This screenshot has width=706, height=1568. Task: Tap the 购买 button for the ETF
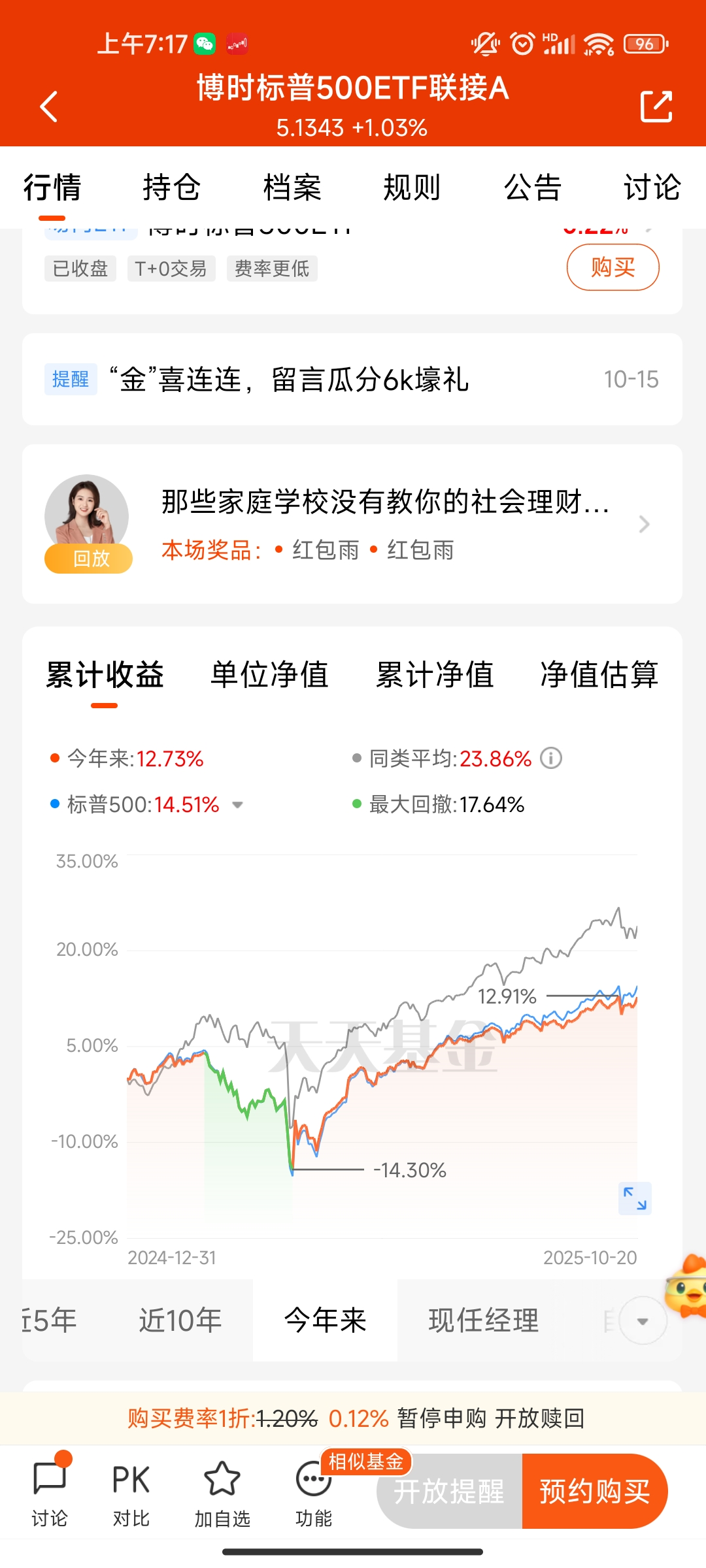coord(613,267)
